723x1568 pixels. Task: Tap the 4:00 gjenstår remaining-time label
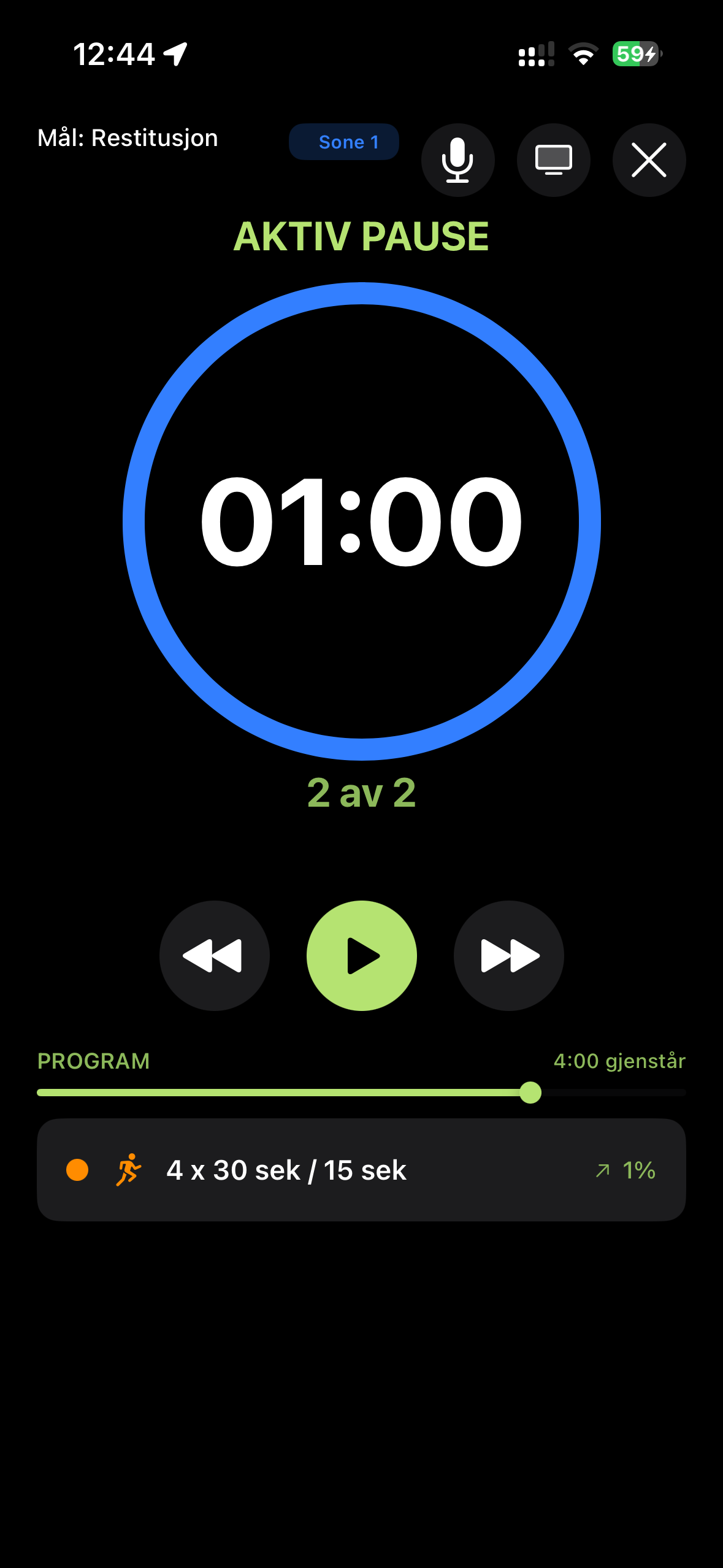[620, 1061]
